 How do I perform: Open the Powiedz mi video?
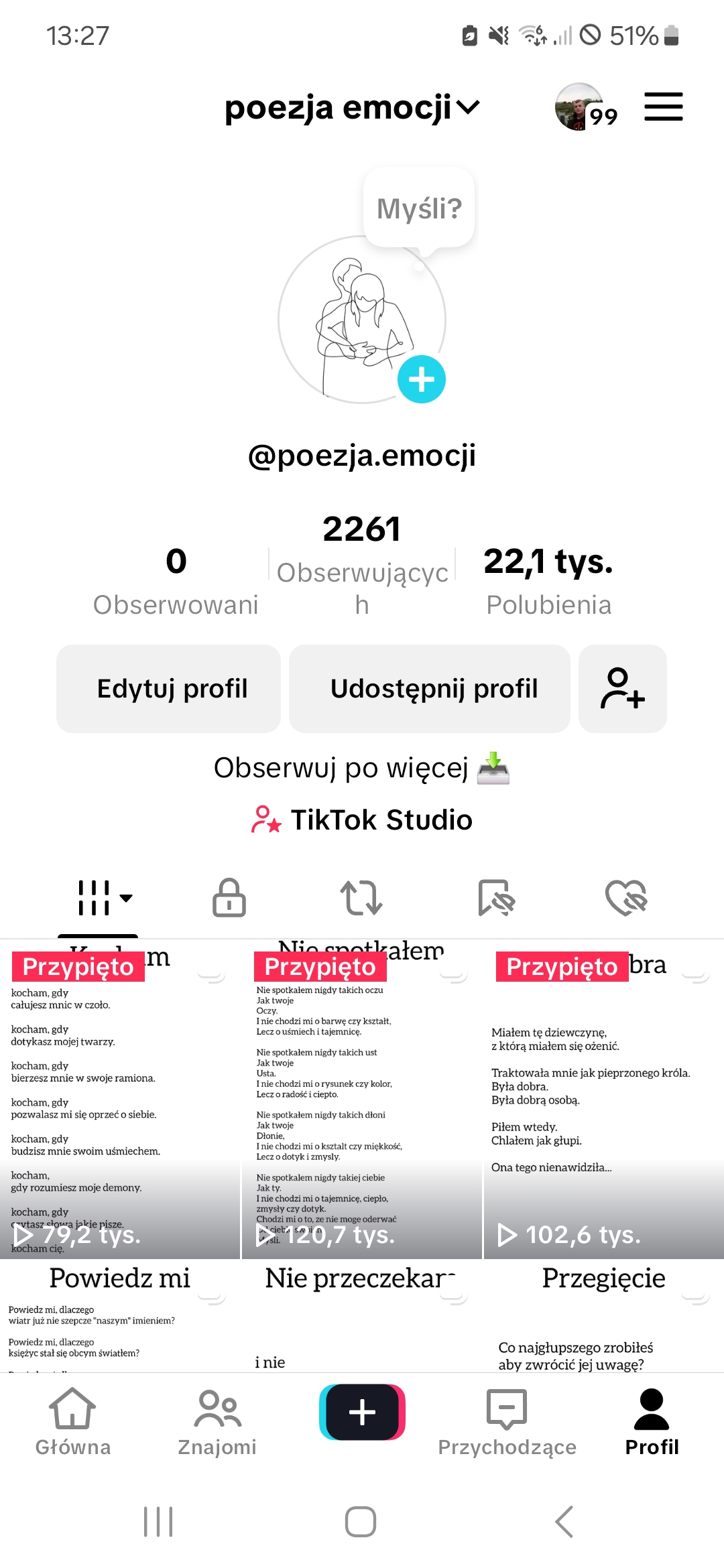point(119,1317)
